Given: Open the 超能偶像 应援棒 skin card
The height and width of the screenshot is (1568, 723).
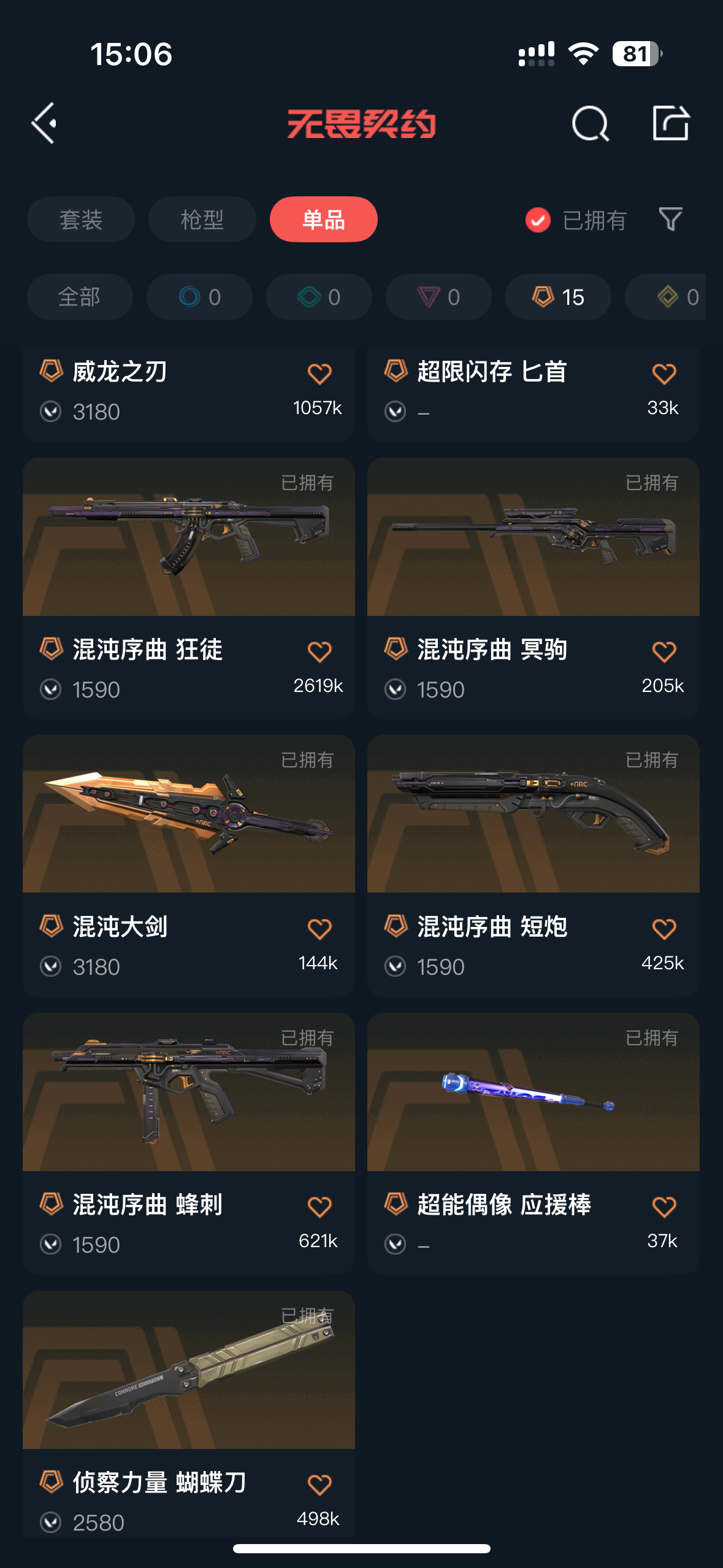Looking at the screenshot, I should tap(534, 1143).
